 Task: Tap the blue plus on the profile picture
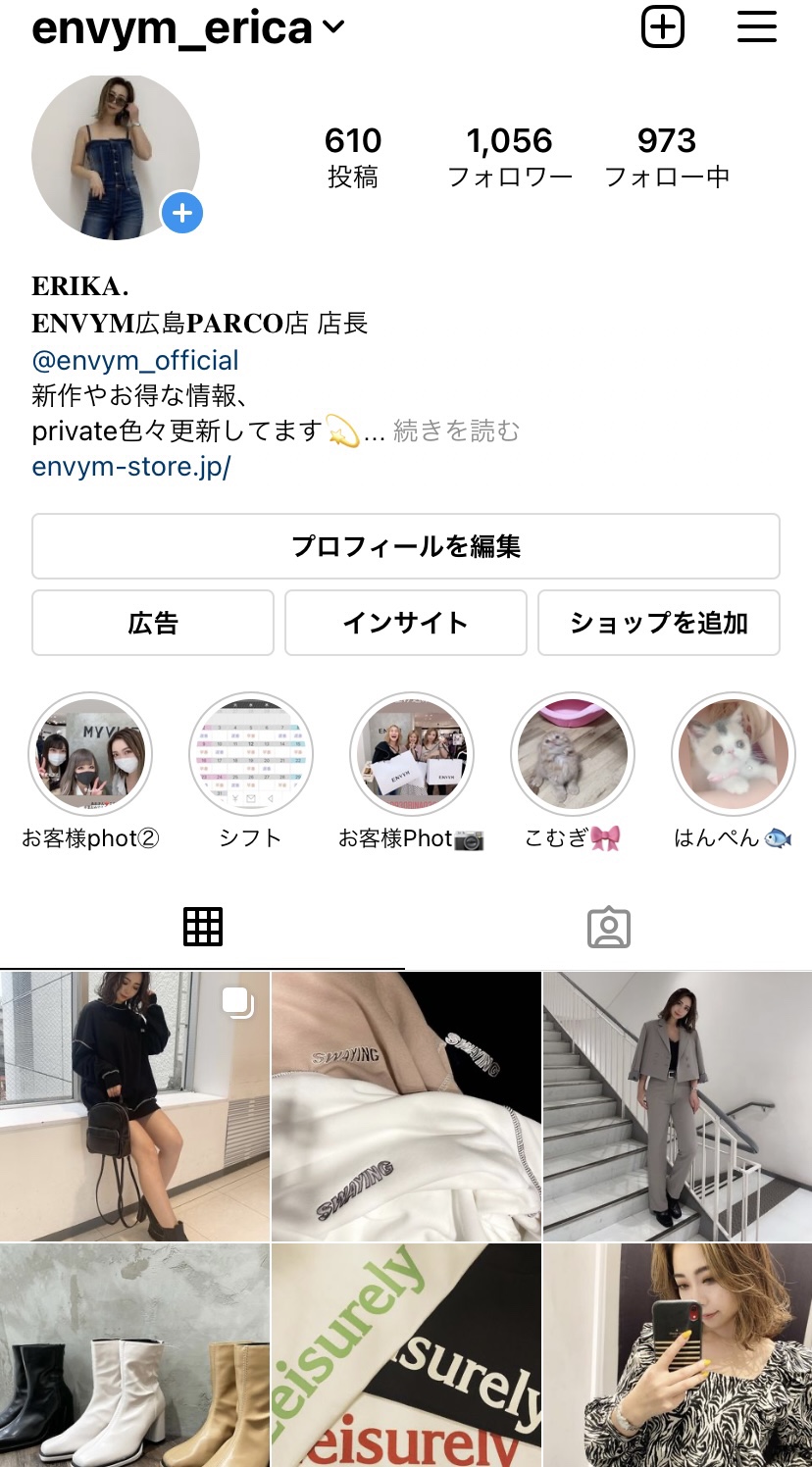tap(182, 213)
